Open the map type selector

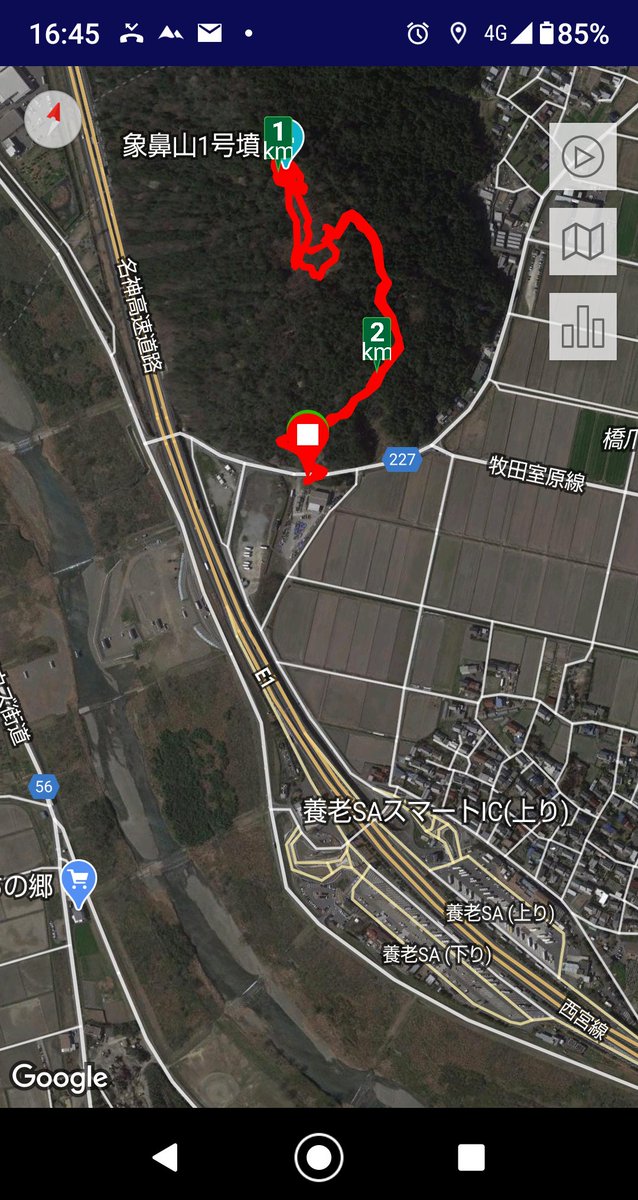[583, 241]
